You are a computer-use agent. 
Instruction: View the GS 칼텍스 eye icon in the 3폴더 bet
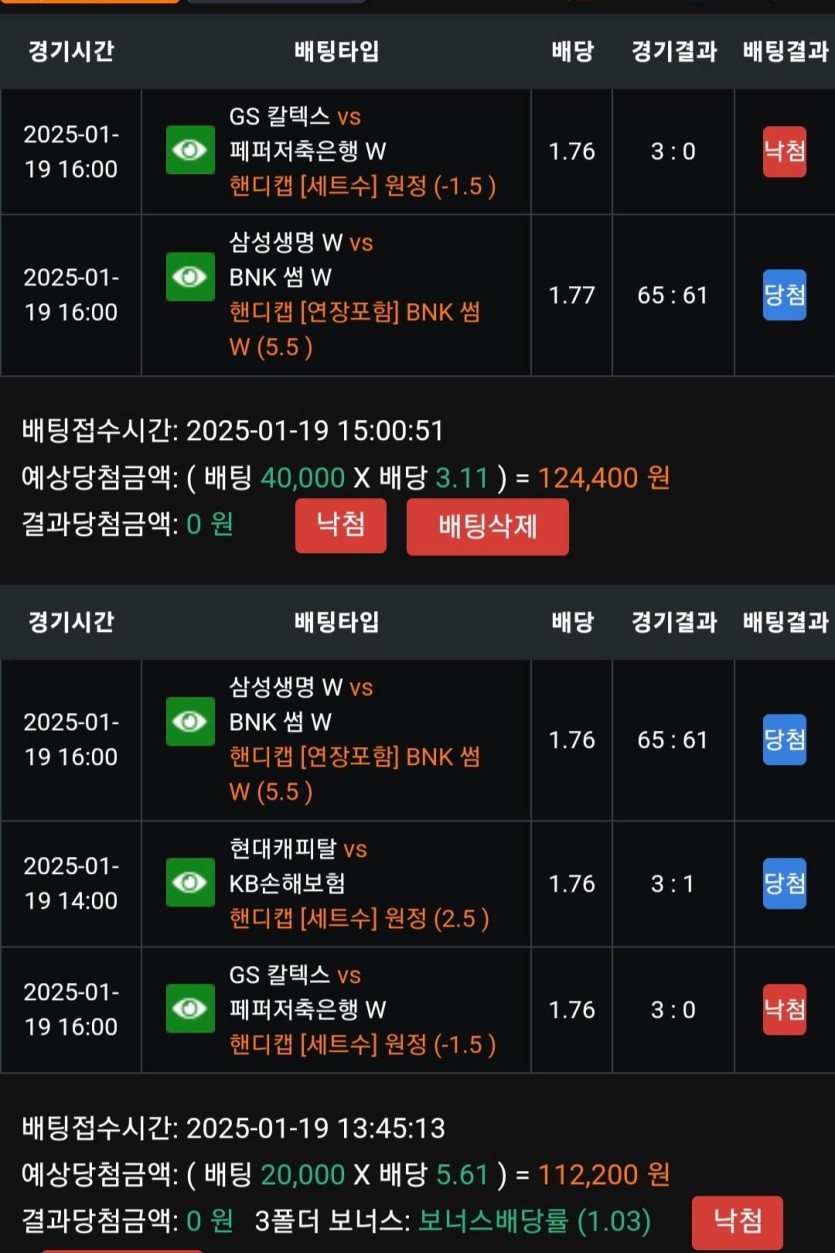190,1009
